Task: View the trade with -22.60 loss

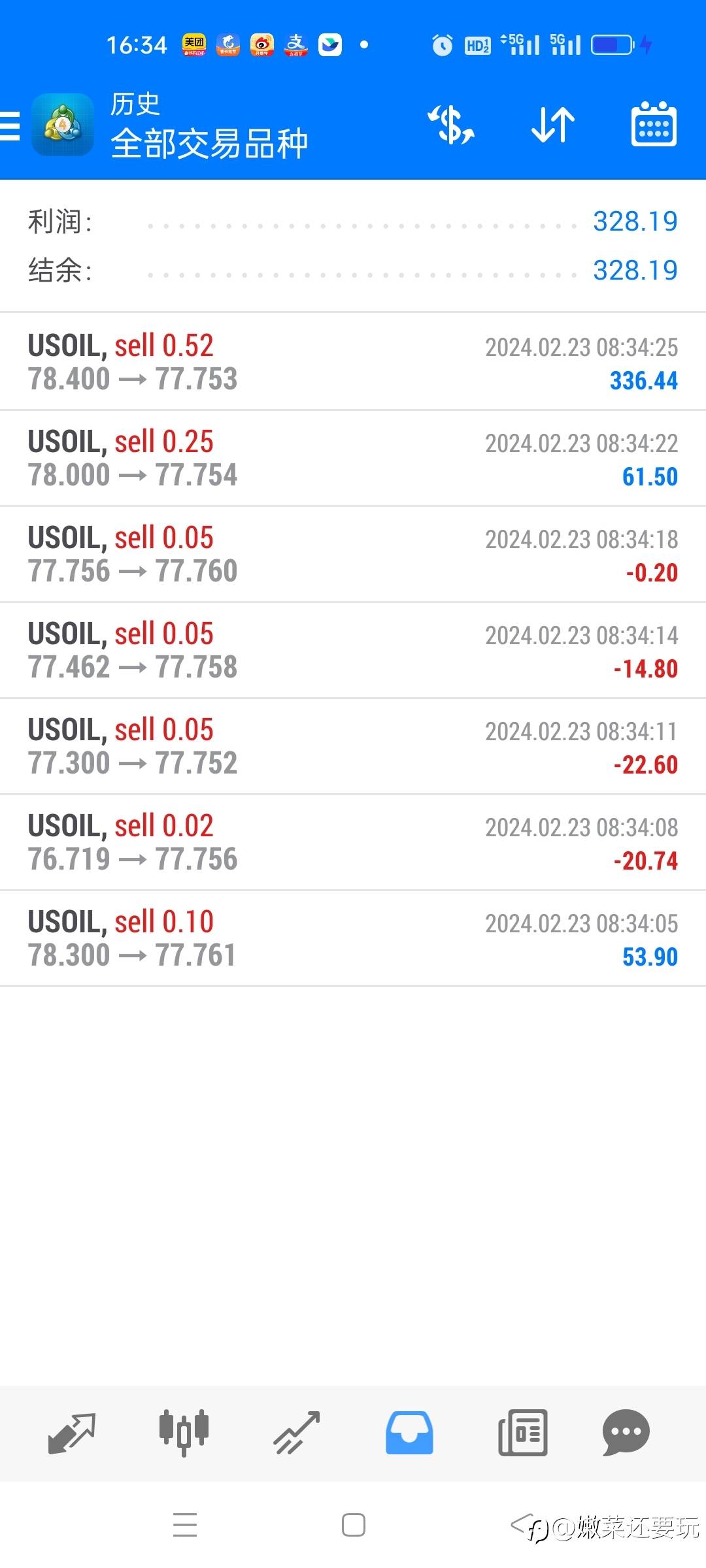Action: (x=353, y=746)
